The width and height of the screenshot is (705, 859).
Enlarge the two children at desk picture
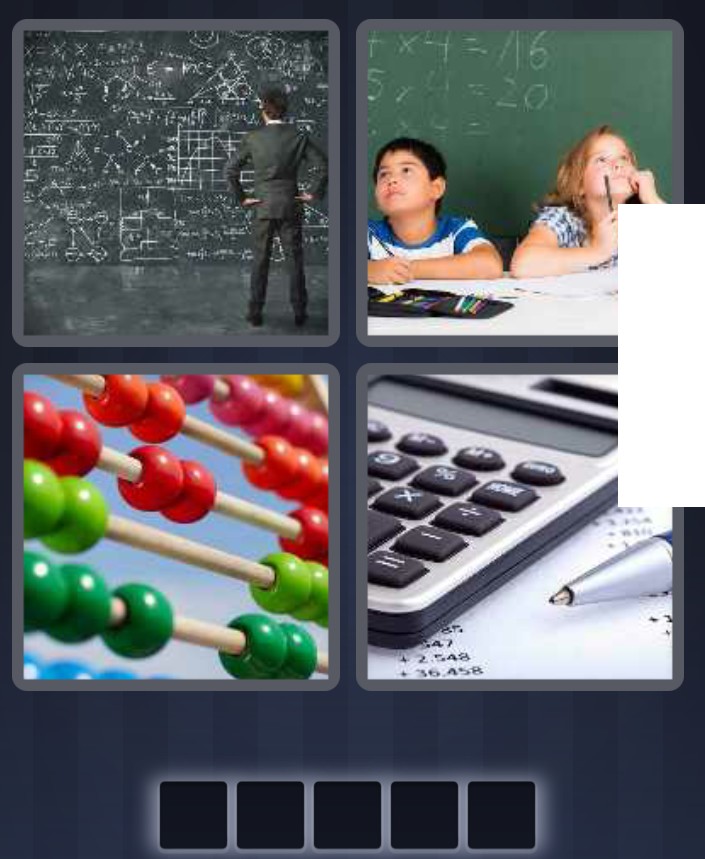(492, 182)
